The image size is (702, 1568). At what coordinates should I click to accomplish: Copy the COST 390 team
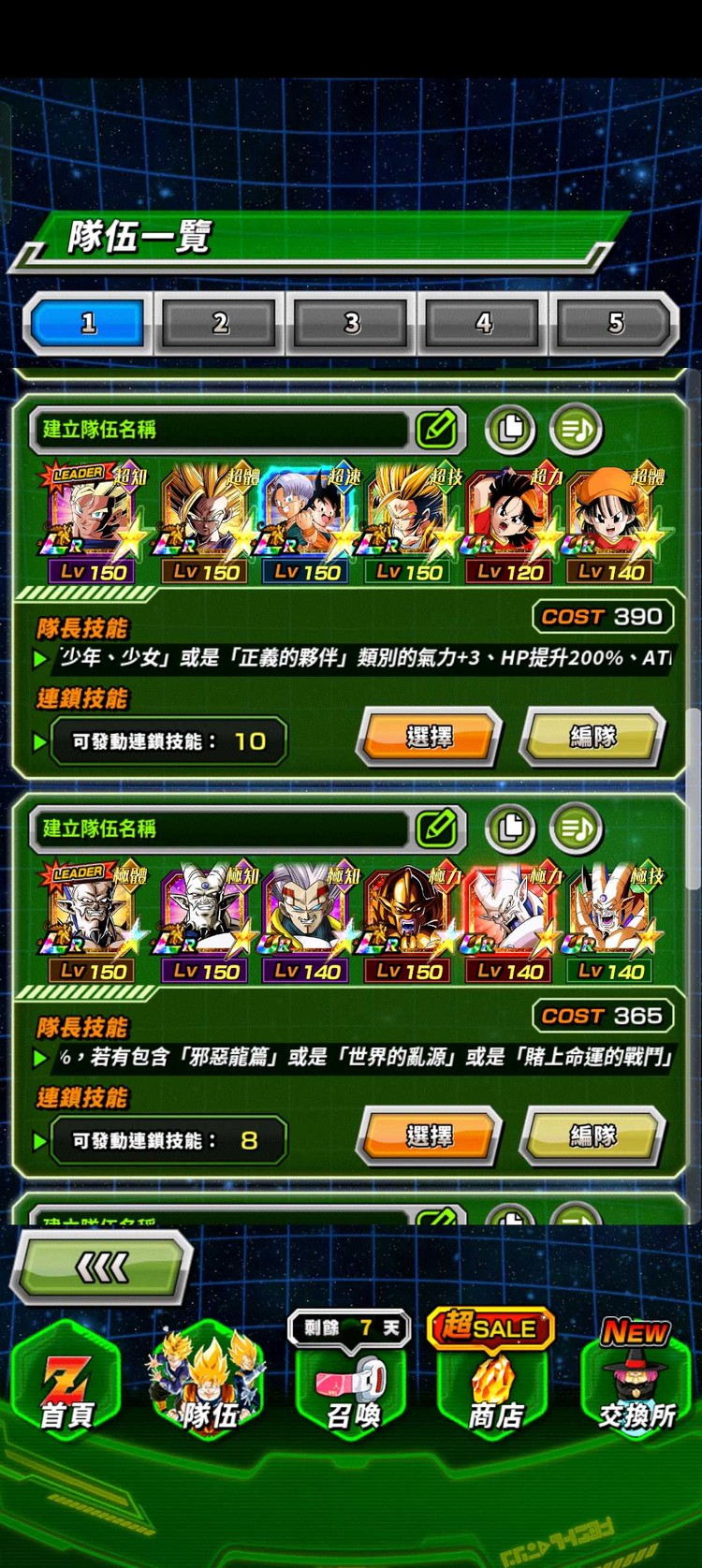pyautogui.click(x=509, y=430)
